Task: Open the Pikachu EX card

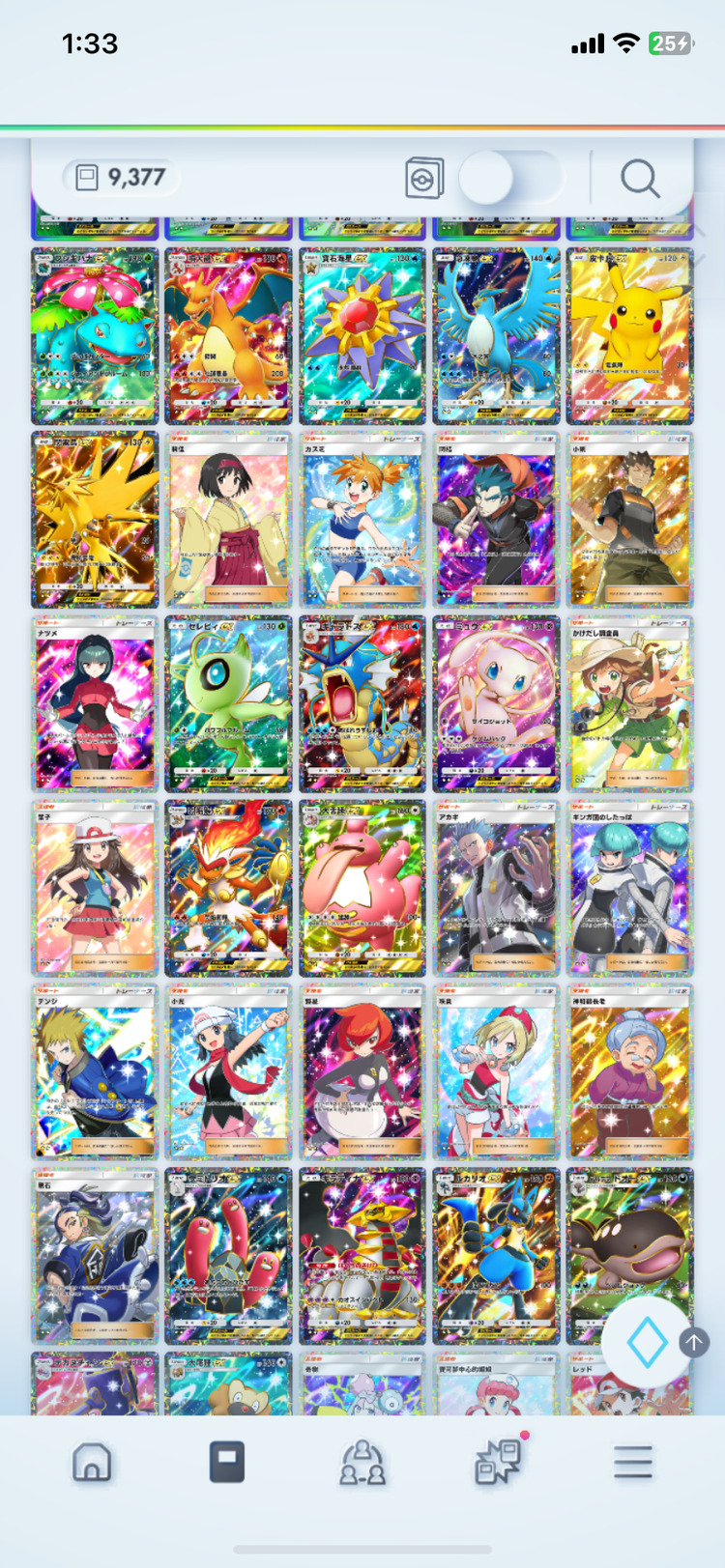Action: point(629,335)
